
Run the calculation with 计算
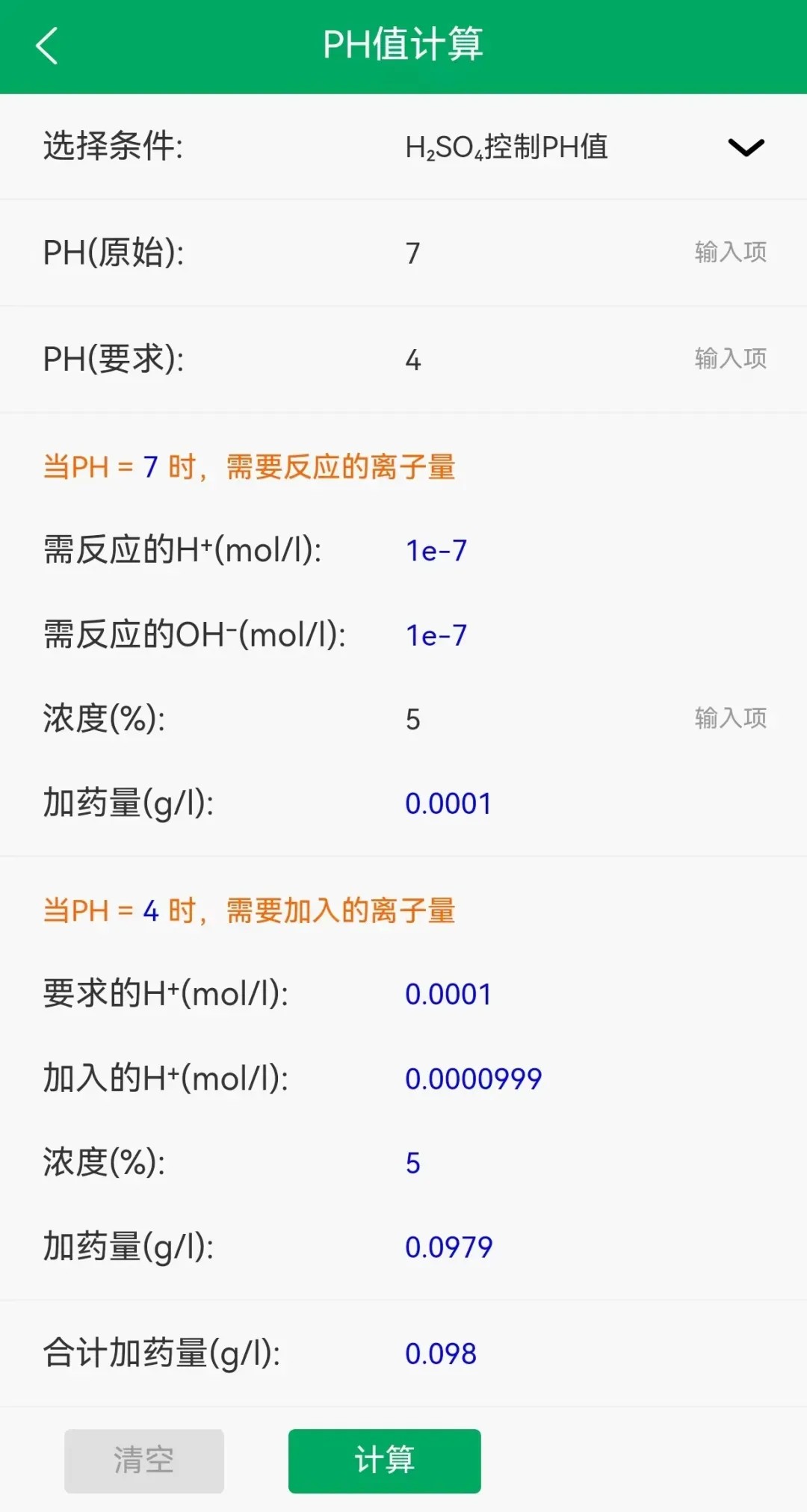[x=384, y=1460]
